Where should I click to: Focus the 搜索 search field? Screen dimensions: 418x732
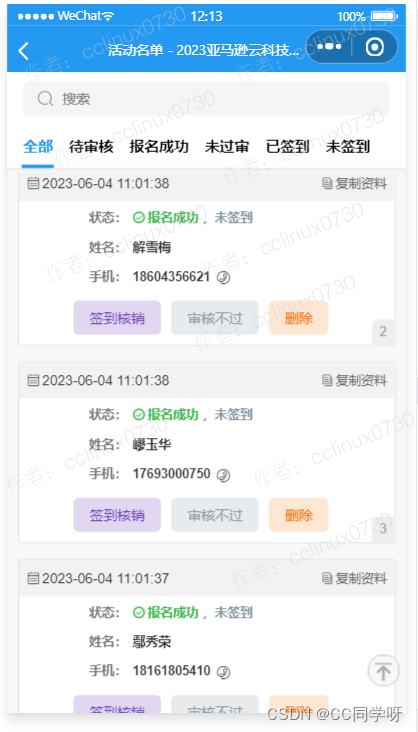pos(206,99)
